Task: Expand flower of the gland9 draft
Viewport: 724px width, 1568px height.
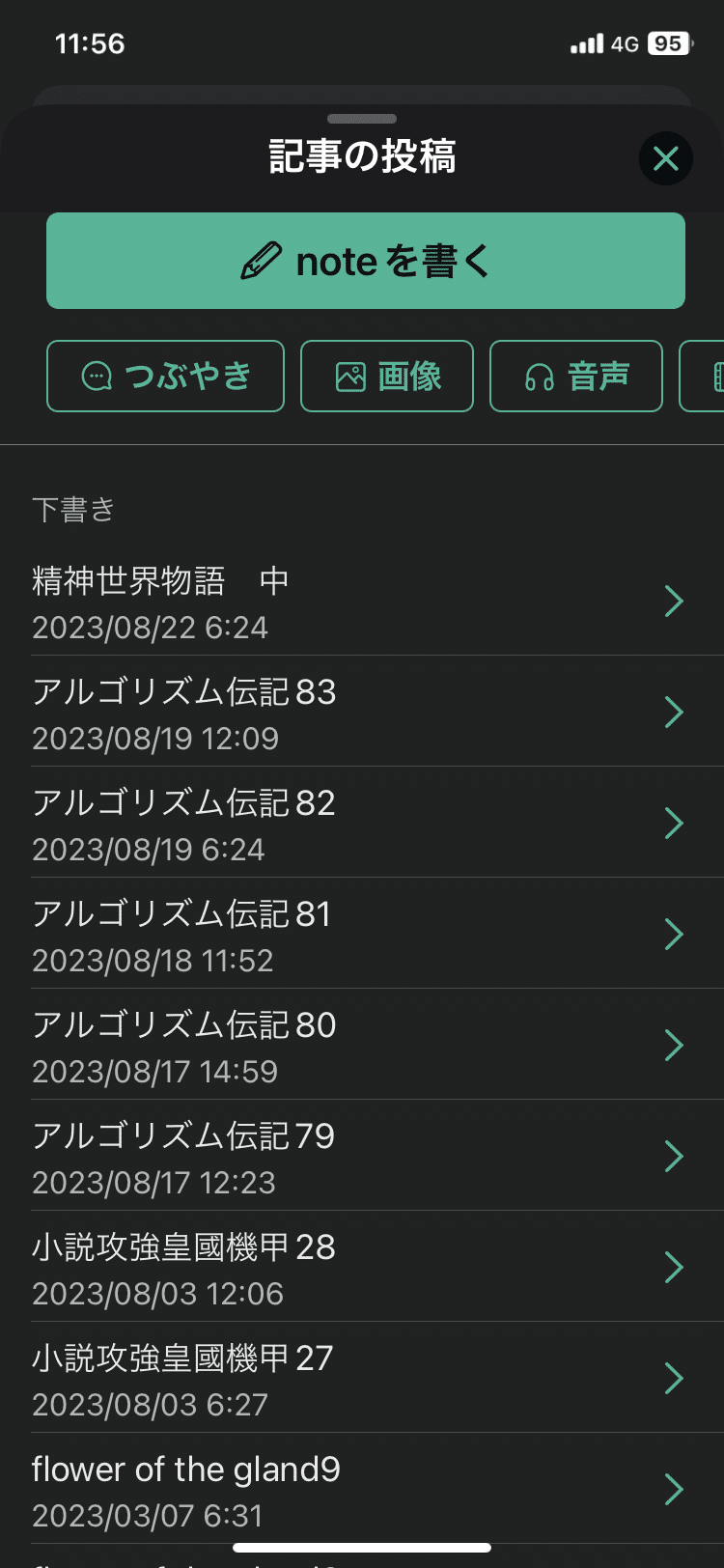Action: click(362, 1489)
